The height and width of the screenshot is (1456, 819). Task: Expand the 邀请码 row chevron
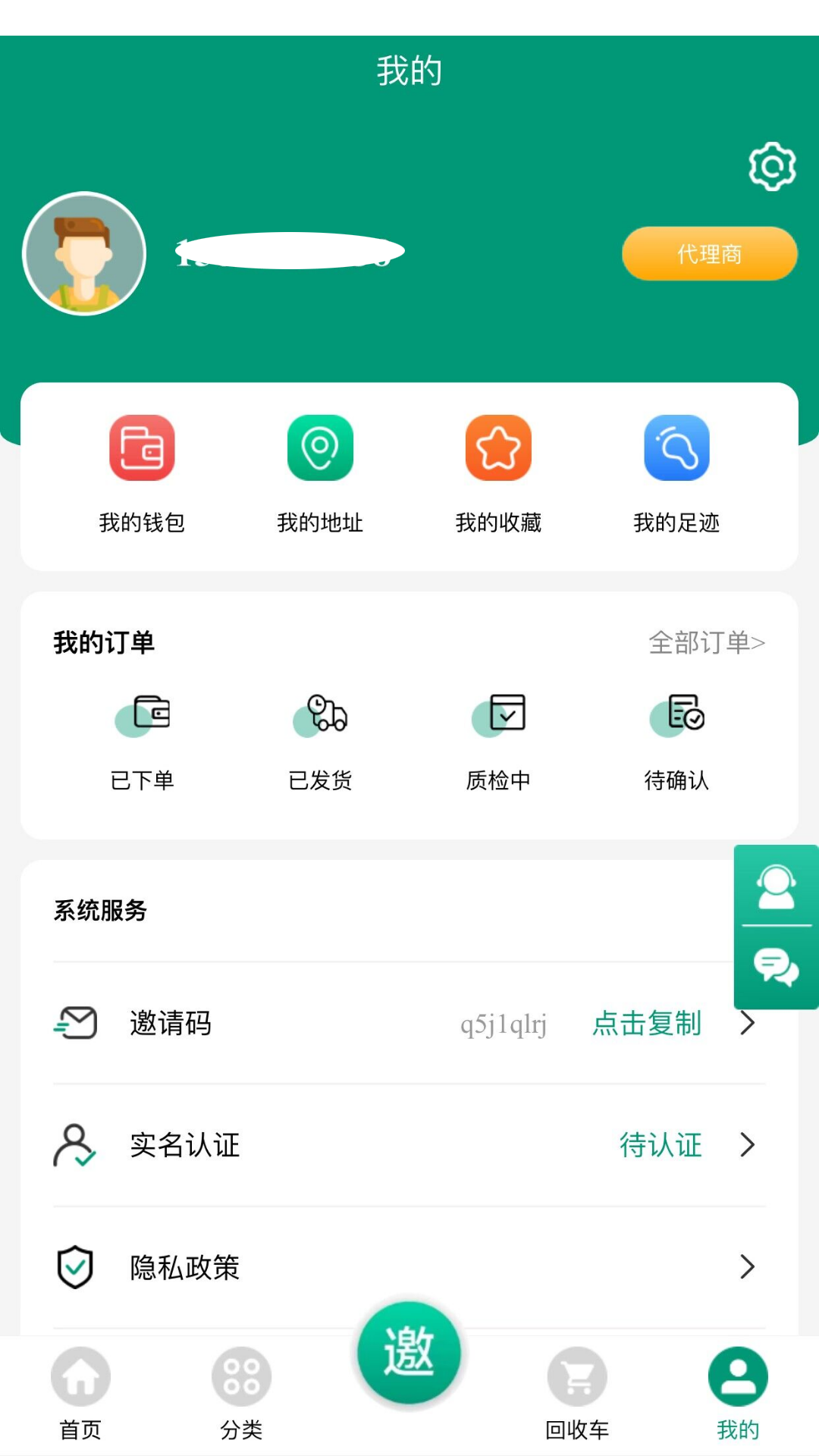coord(749,1024)
